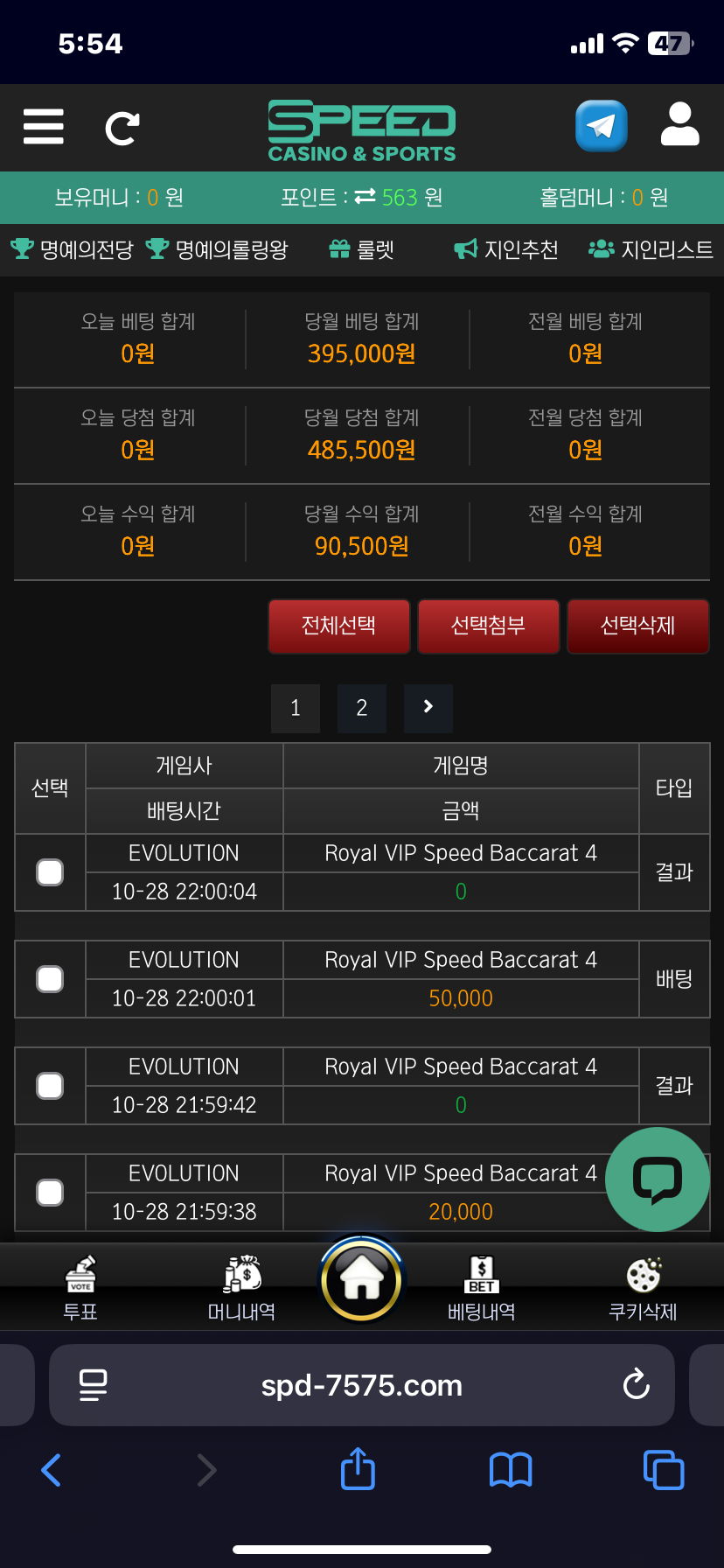Delete selected with 선택삭제

[637, 626]
